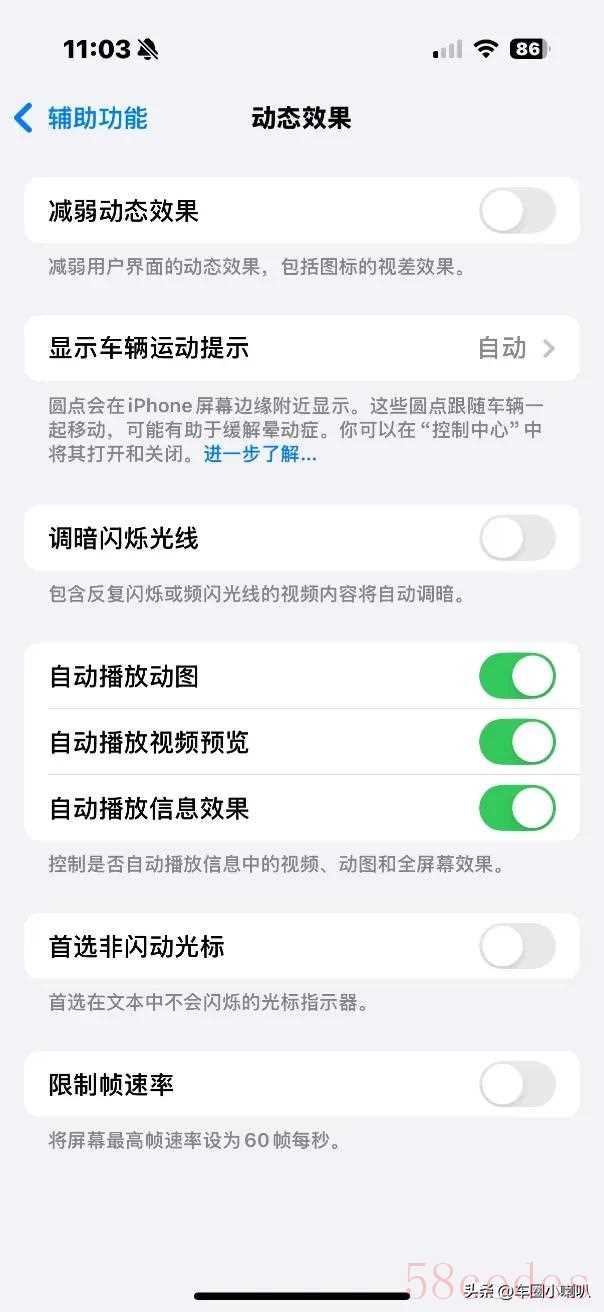Viewport: 604px width, 1312px height.
Task: Enable the 减弱动态效果 switch
Action: (517, 211)
